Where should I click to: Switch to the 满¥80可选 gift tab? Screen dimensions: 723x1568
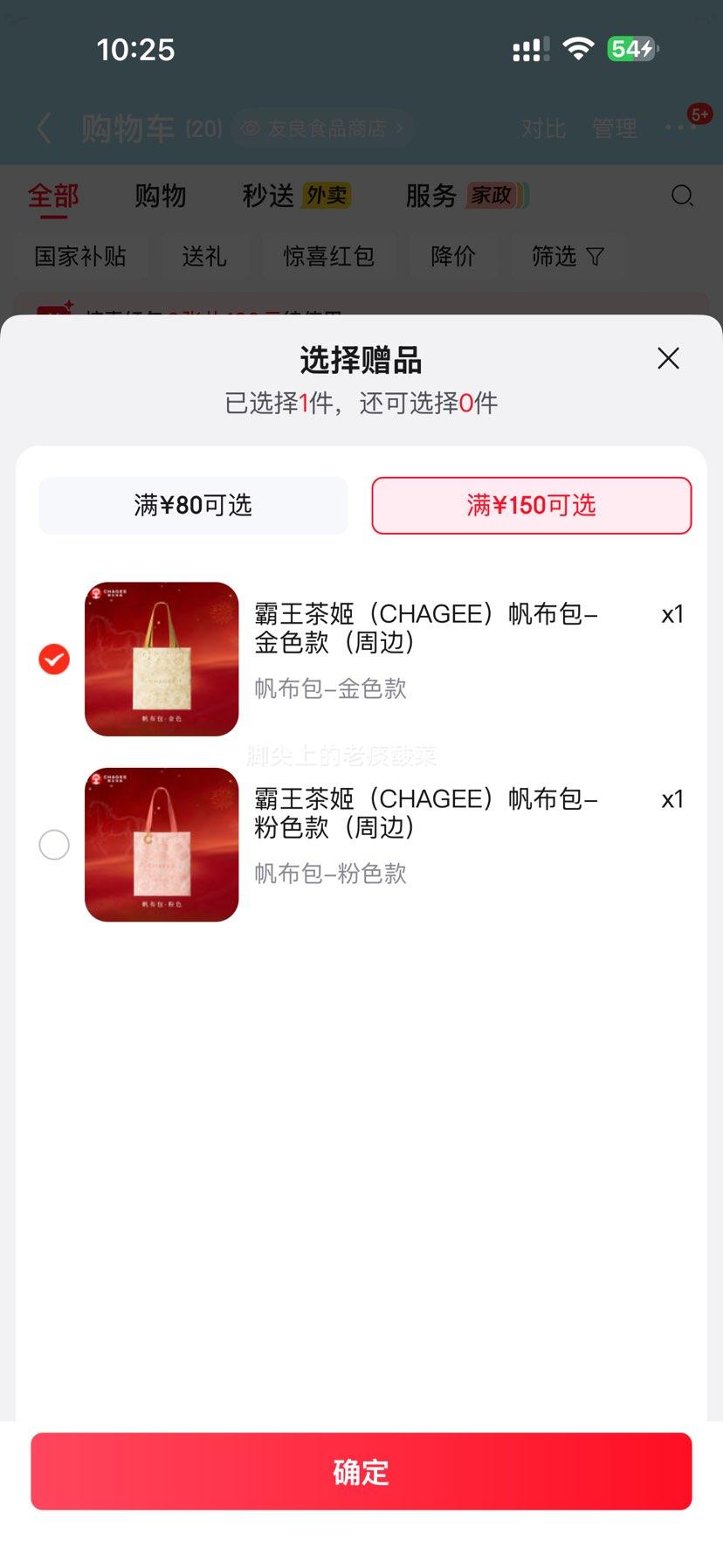(193, 505)
